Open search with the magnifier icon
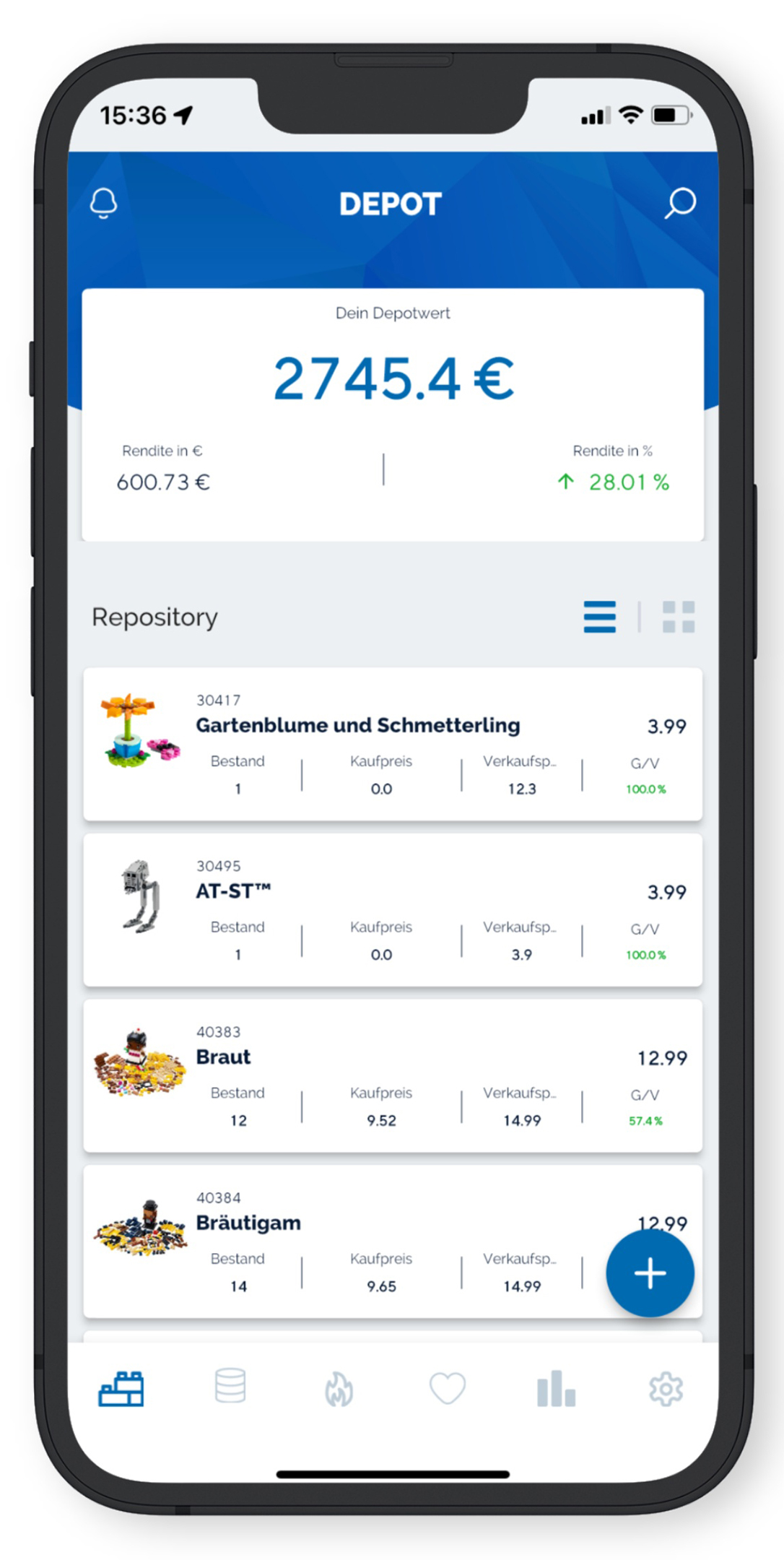The height and width of the screenshot is (1560, 784). click(x=680, y=203)
